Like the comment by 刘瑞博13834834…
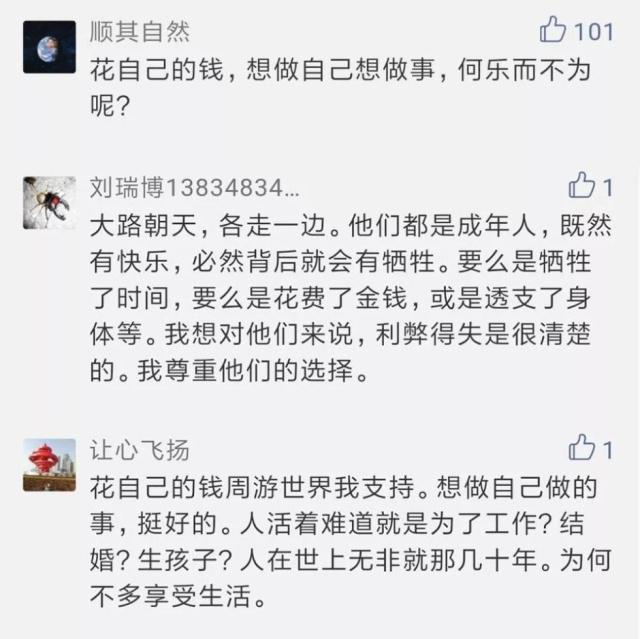 [581, 186]
